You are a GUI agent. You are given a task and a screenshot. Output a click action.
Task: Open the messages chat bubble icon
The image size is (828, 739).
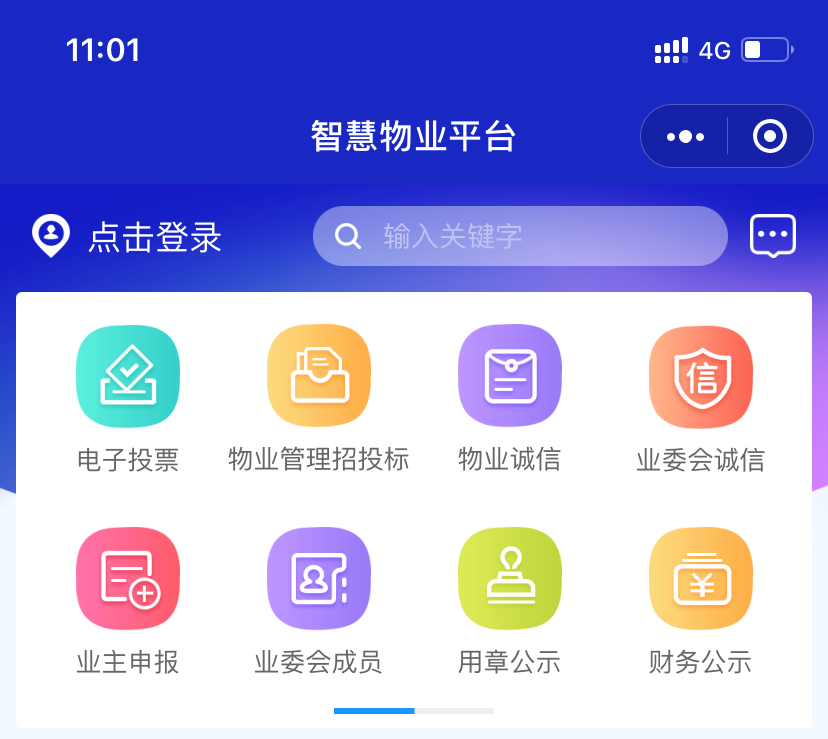click(772, 236)
